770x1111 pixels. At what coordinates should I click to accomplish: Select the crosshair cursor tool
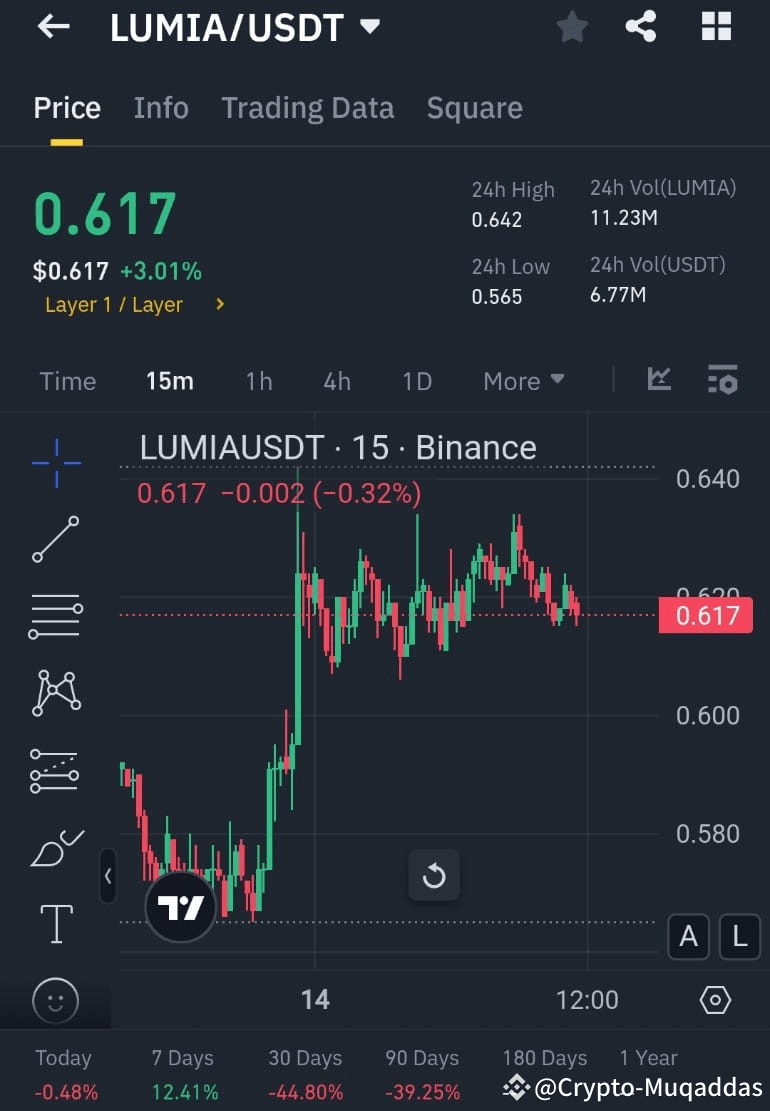coord(56,462)
